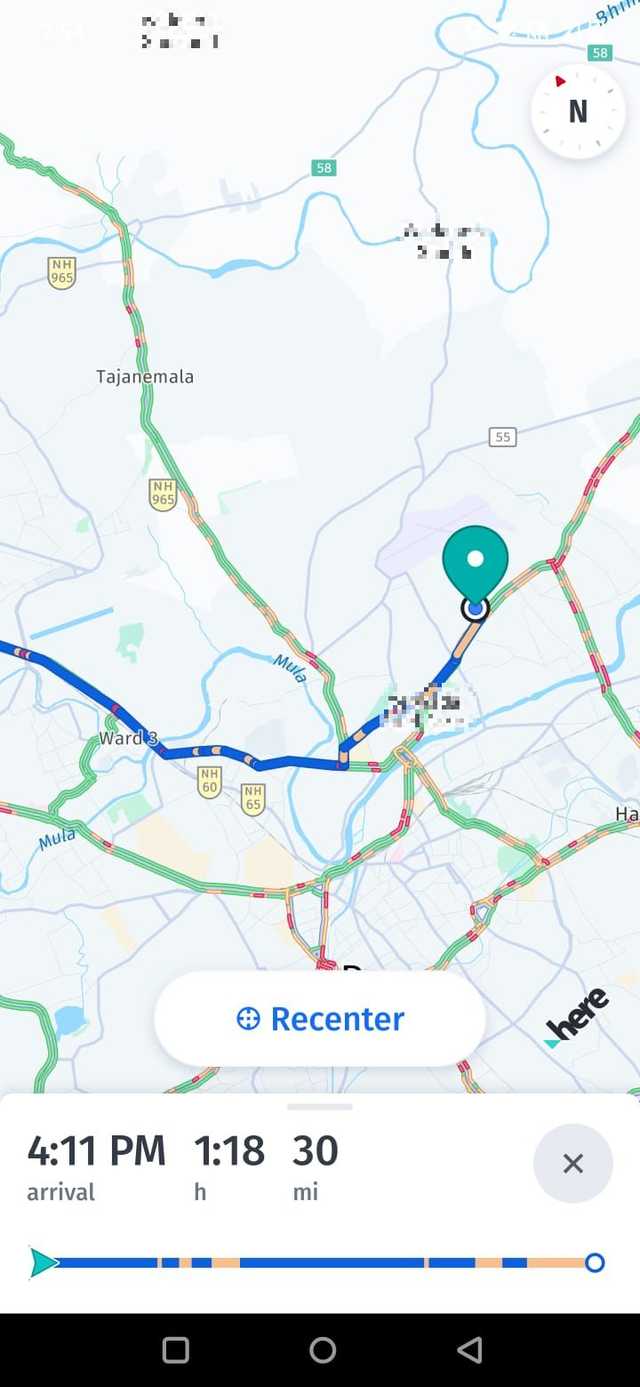Go to the system home screen

[x=322, y=1350]
